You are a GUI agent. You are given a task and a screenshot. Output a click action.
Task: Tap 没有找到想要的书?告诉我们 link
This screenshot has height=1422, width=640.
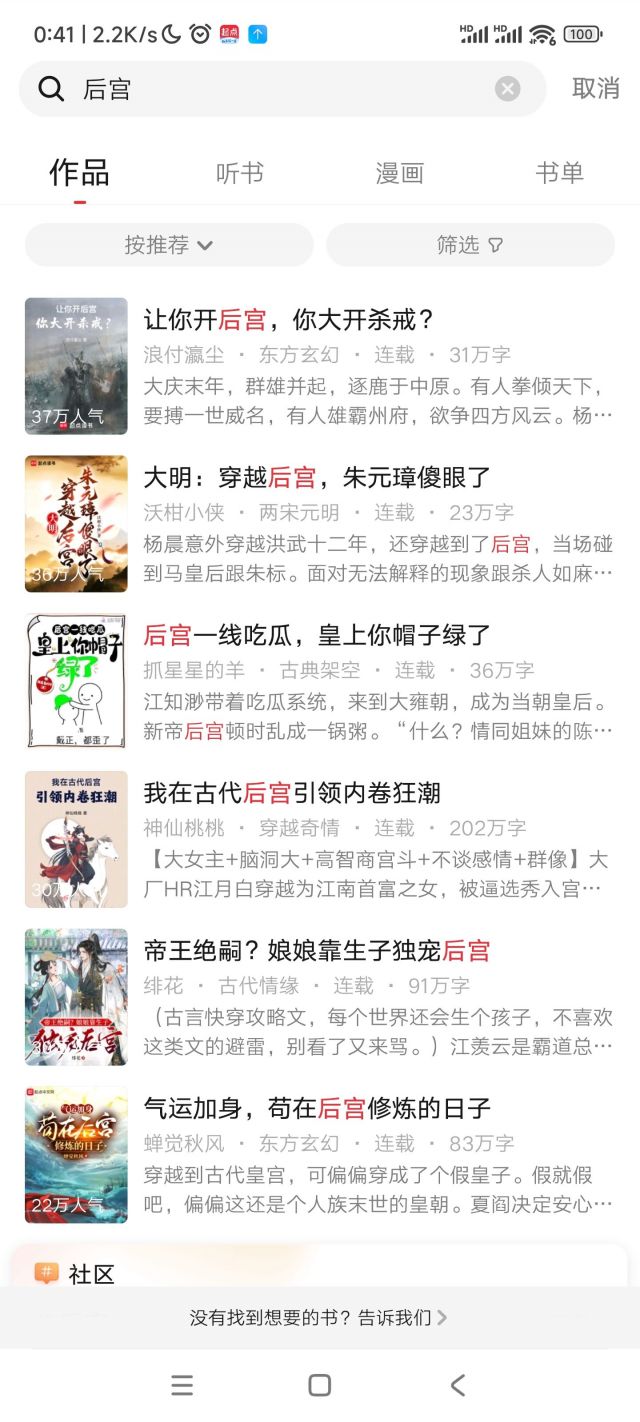tap(319, 1317)
